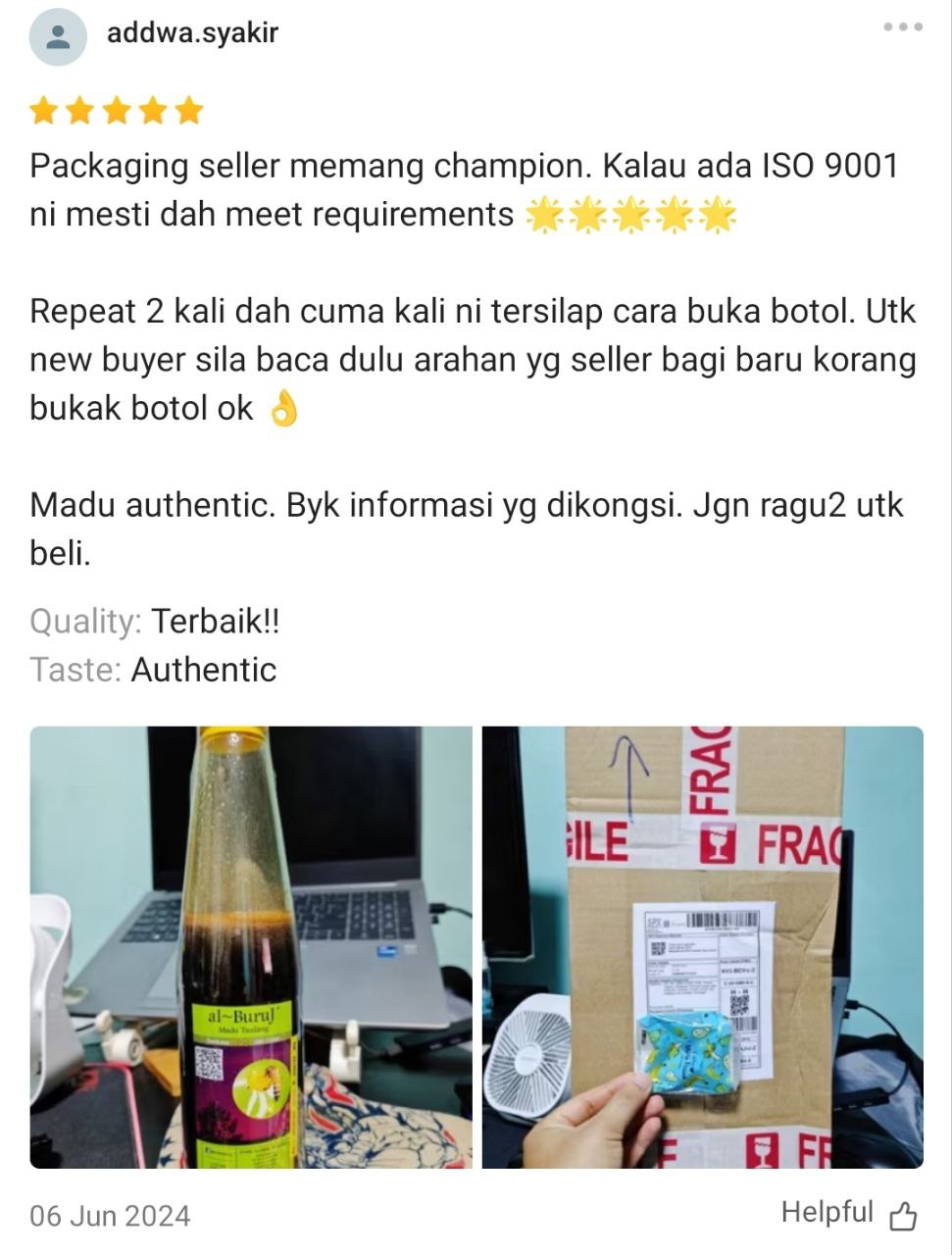The image size is (952, 1255).
Task: Open addwa.syakir's profile avatar
Action: 59,37
